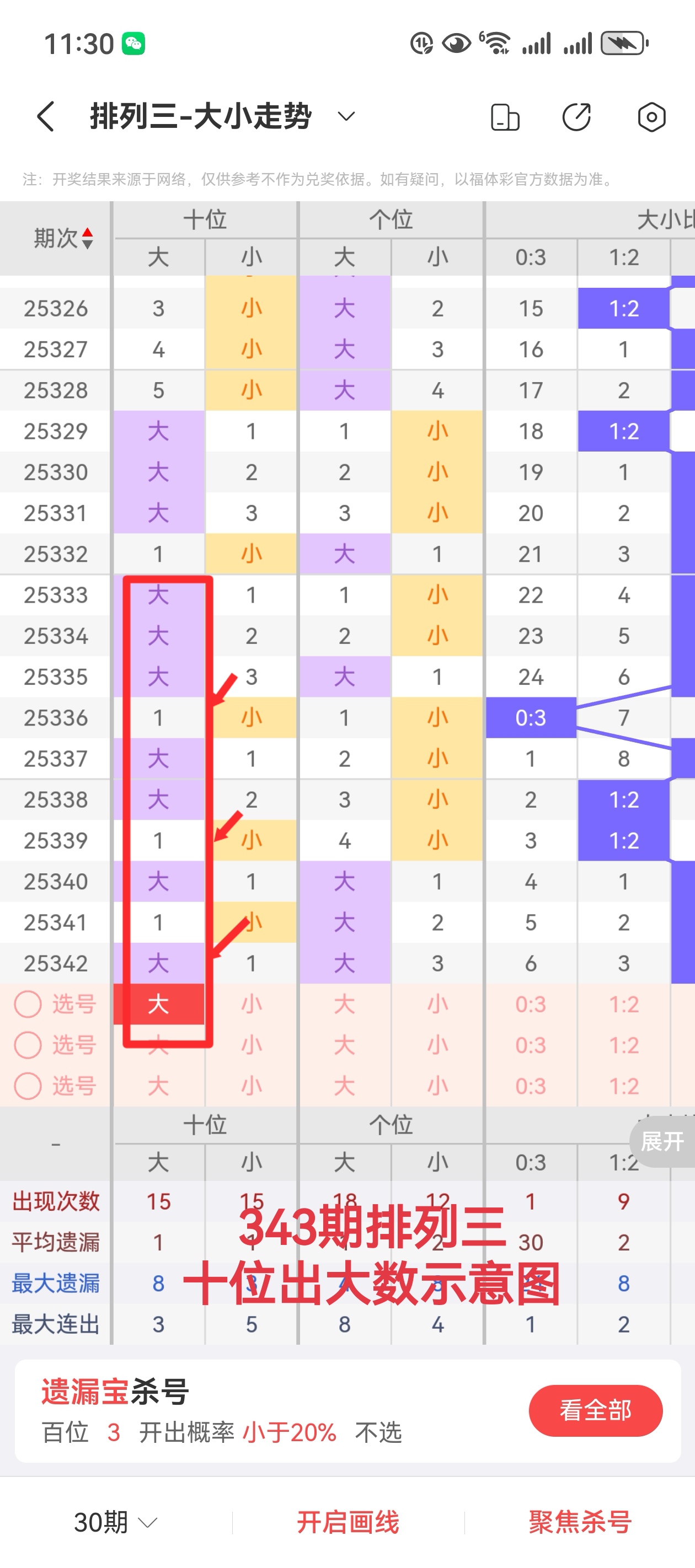The width and height of the screenshot is (695, 1568).
Task: Tap 聚焦杀号 at the bottom bar
Action: click(579, 1522)
